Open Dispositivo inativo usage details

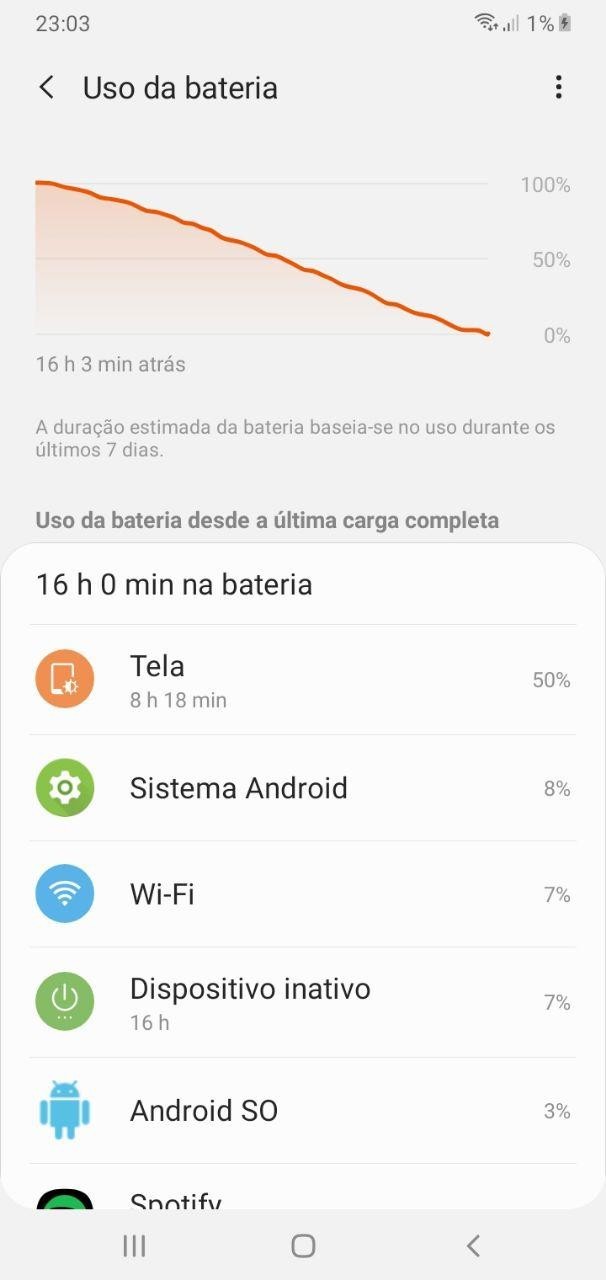302,1002
